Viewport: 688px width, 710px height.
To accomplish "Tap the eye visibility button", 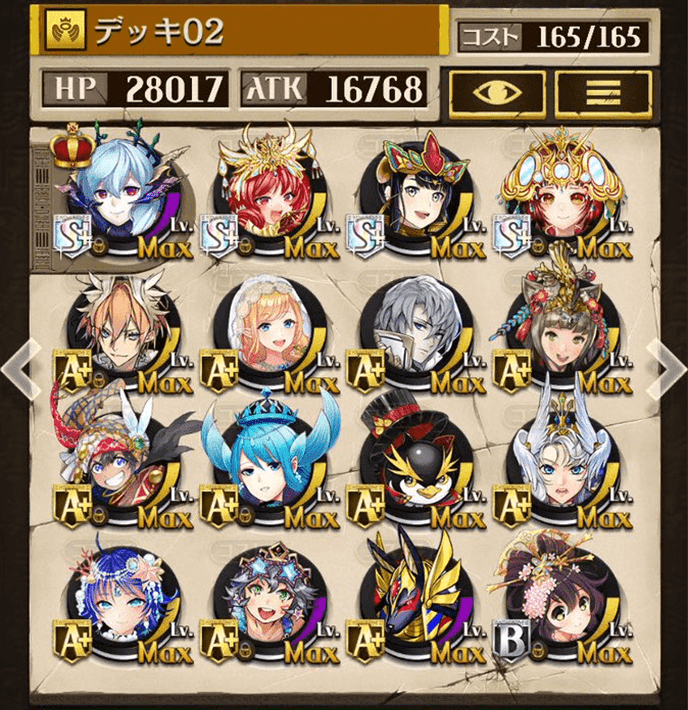I will (497, 91).
